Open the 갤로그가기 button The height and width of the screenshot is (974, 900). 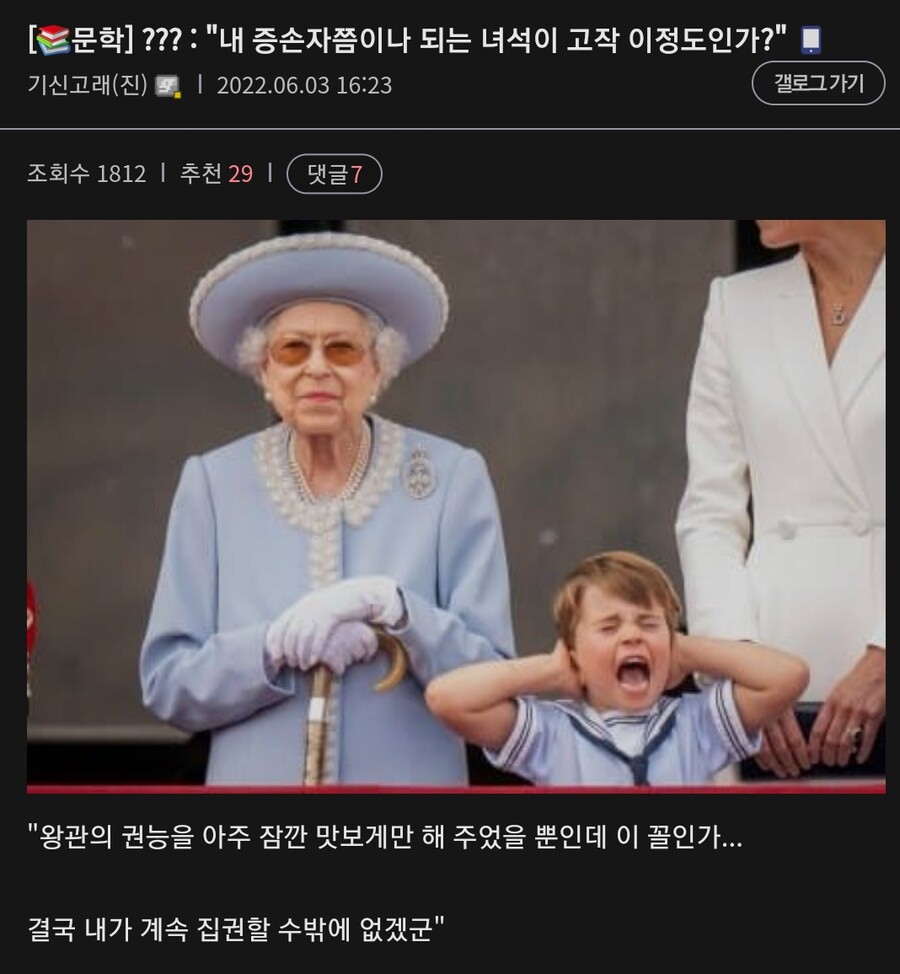tap(818, 84)
